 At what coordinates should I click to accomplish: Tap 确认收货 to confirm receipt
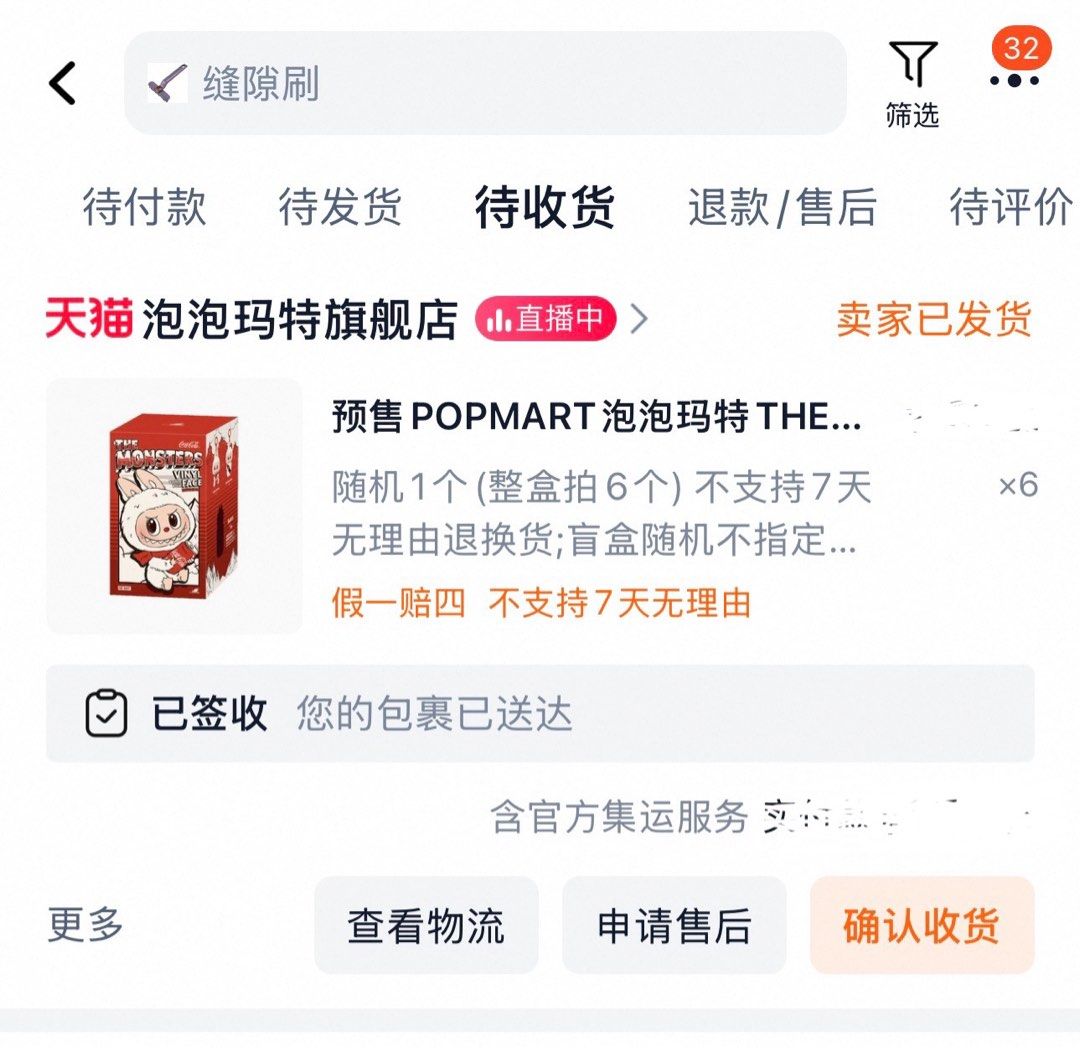point(921,925)
